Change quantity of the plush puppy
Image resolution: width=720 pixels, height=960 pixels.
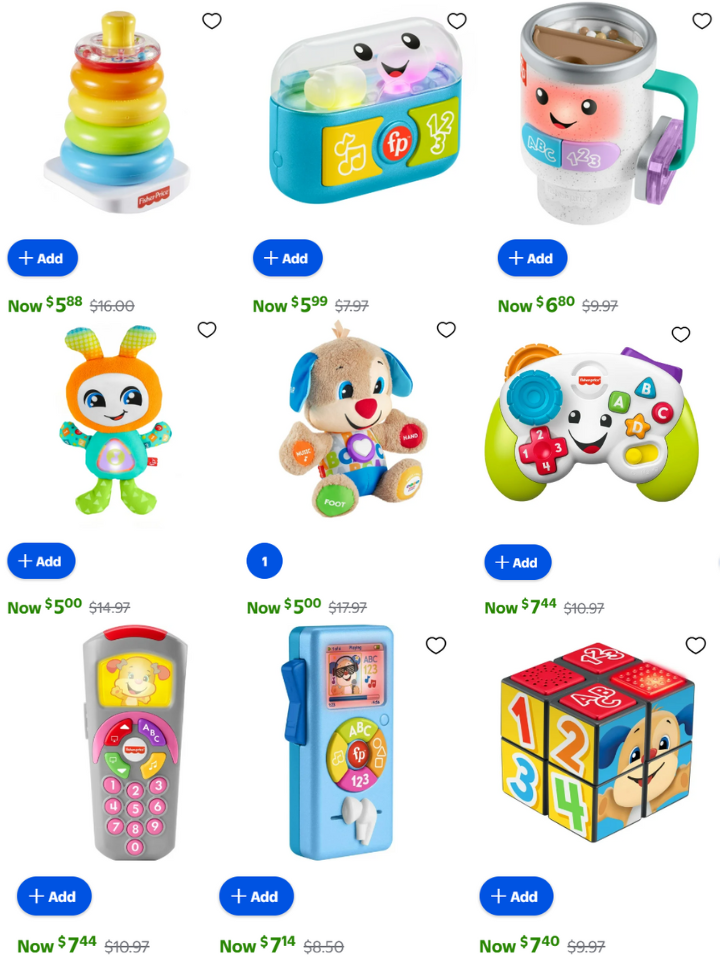pyautogui.click(x=265, y=561)
